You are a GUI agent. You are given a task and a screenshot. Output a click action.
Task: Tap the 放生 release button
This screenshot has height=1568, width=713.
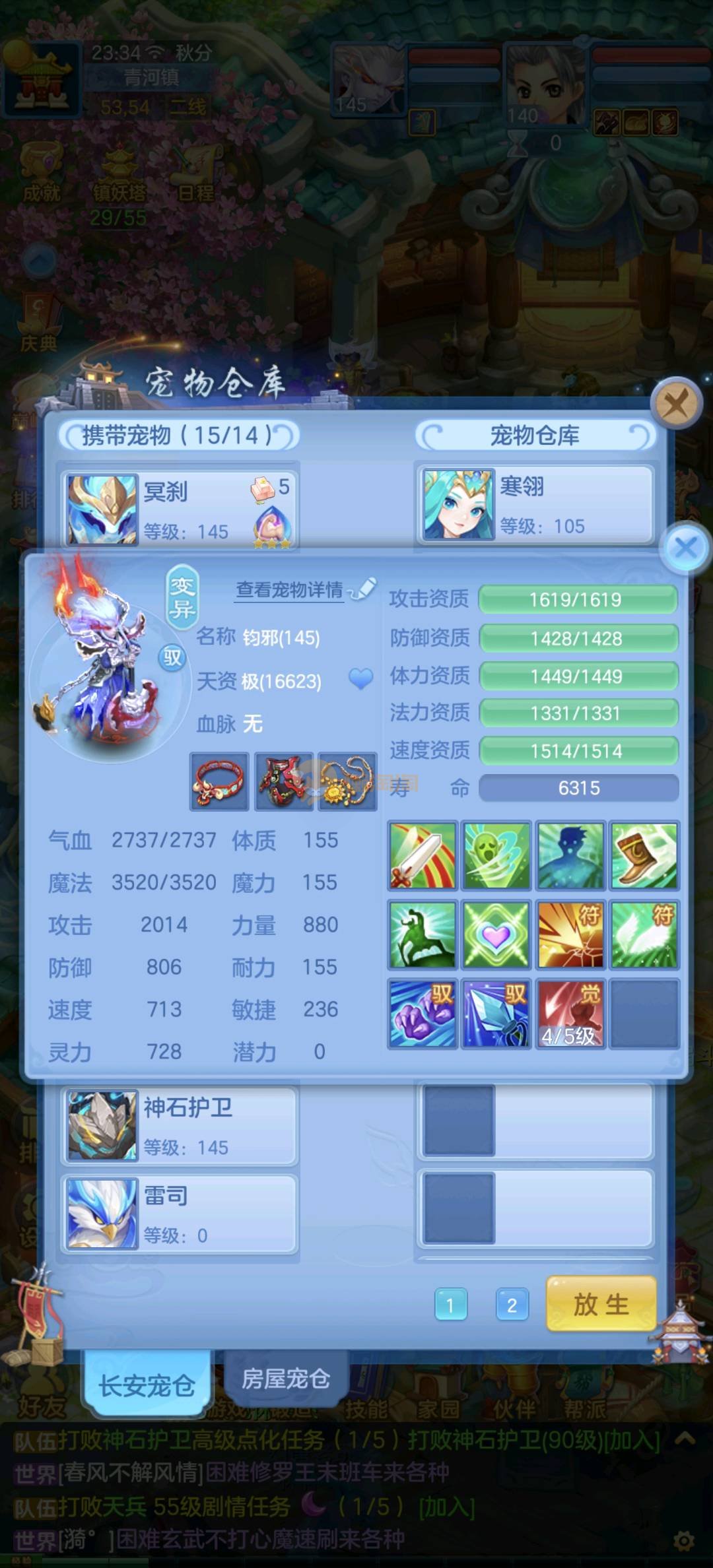click(x=601, y=1304)
